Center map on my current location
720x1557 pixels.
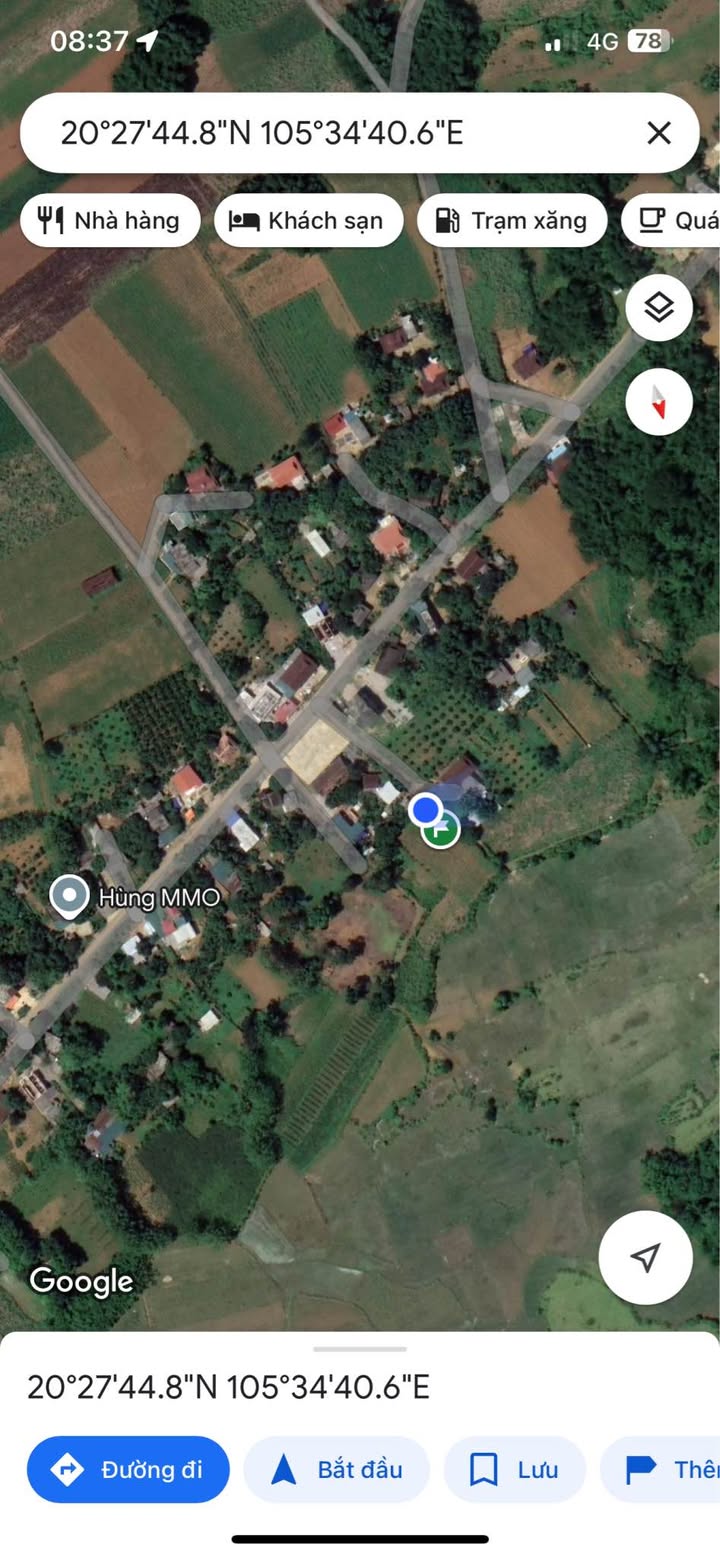tap(646, 1257)
